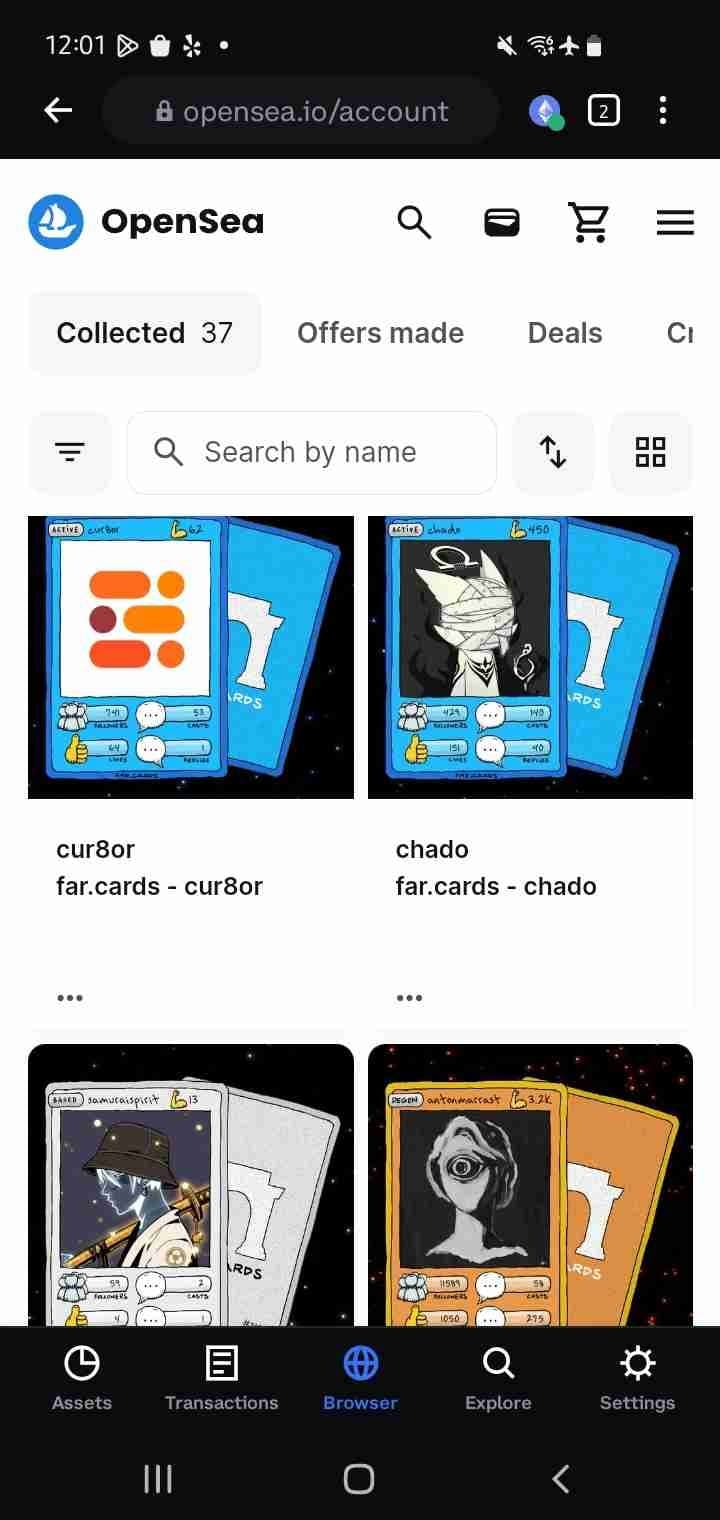The height and width of the screenshot is (1520, 720).
Task: Switch to the Collected tab
Action: coord(145,332)
